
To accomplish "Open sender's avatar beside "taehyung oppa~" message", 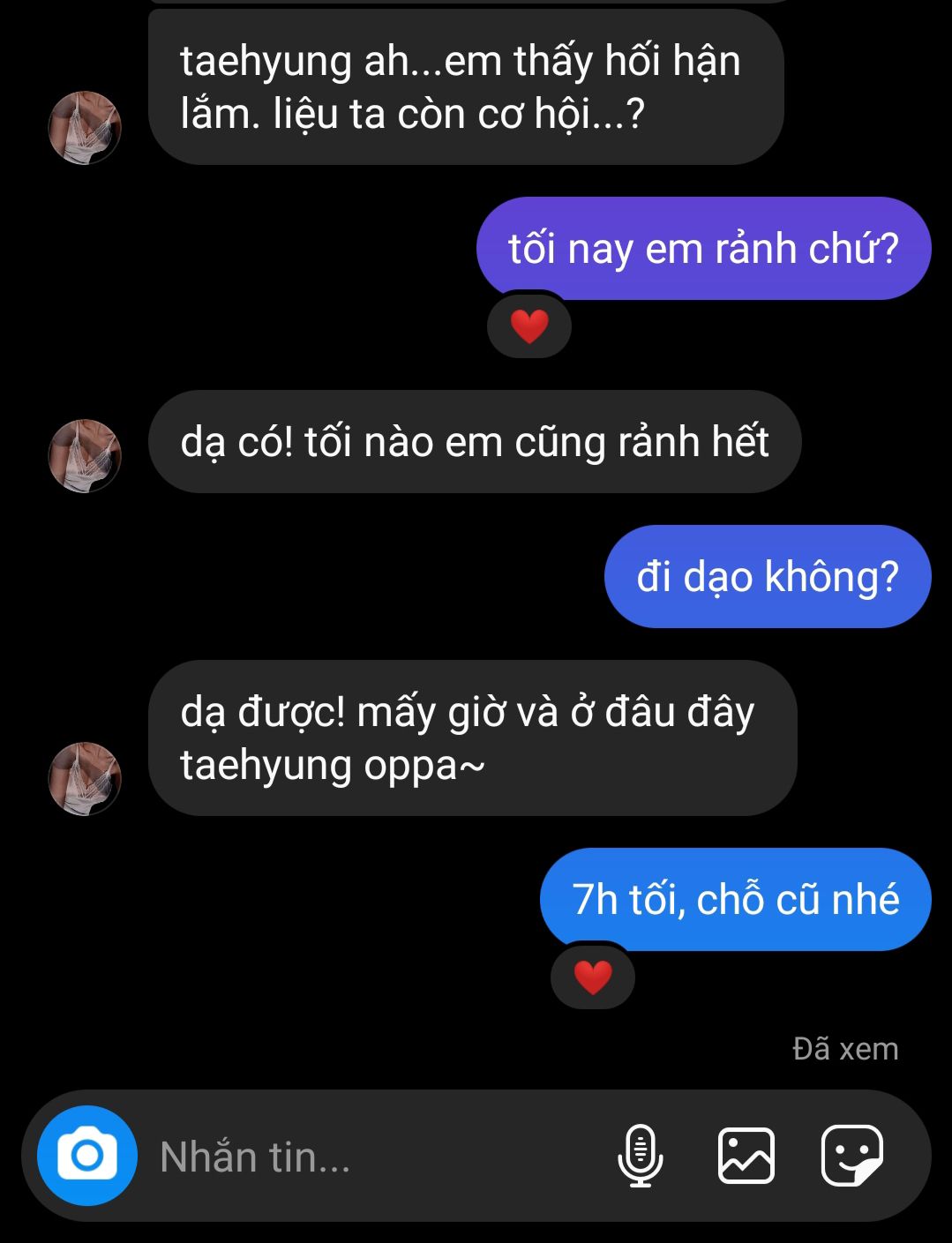I will (84, 778).
